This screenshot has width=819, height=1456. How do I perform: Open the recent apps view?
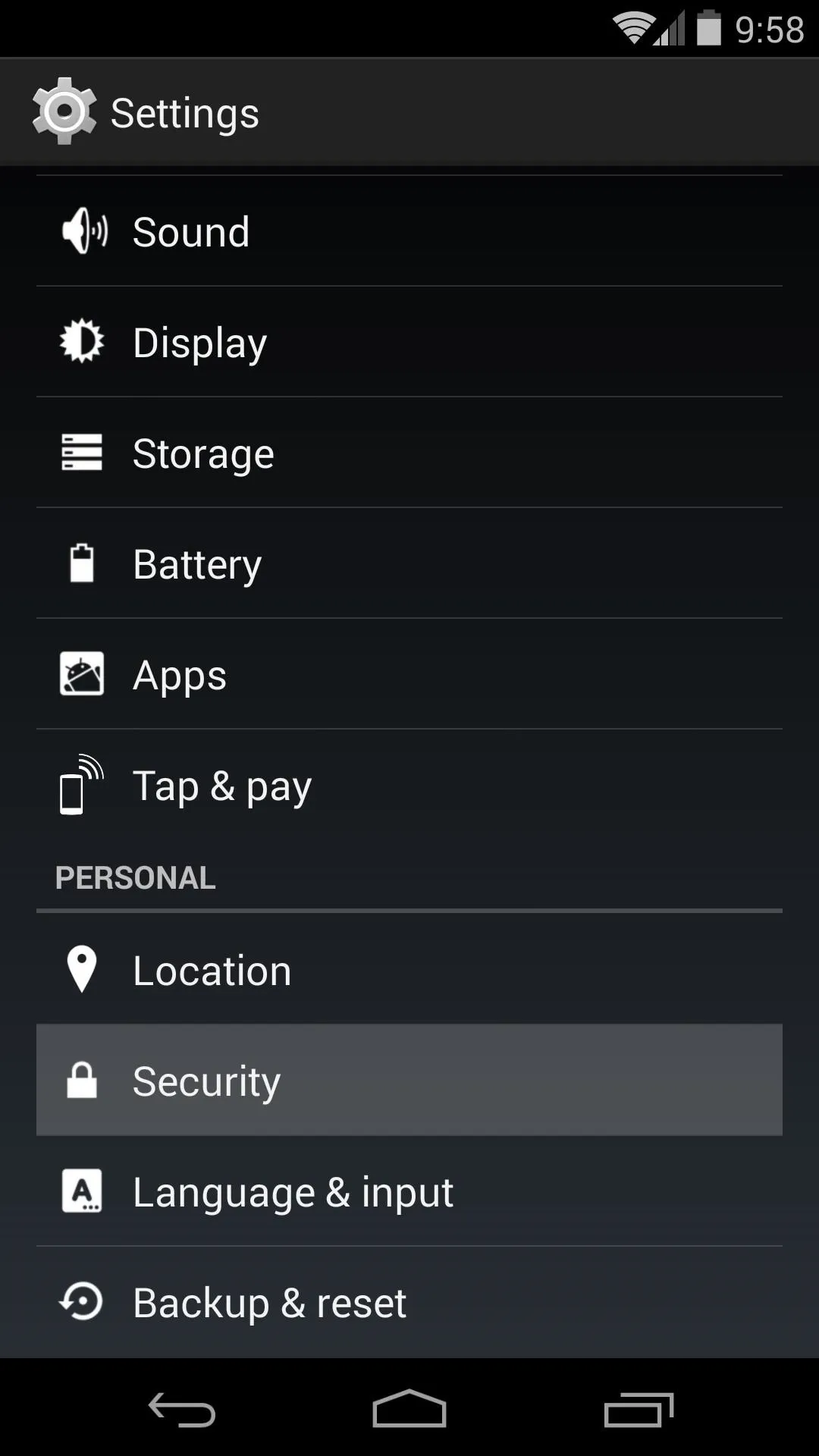tap(639, 1410)
